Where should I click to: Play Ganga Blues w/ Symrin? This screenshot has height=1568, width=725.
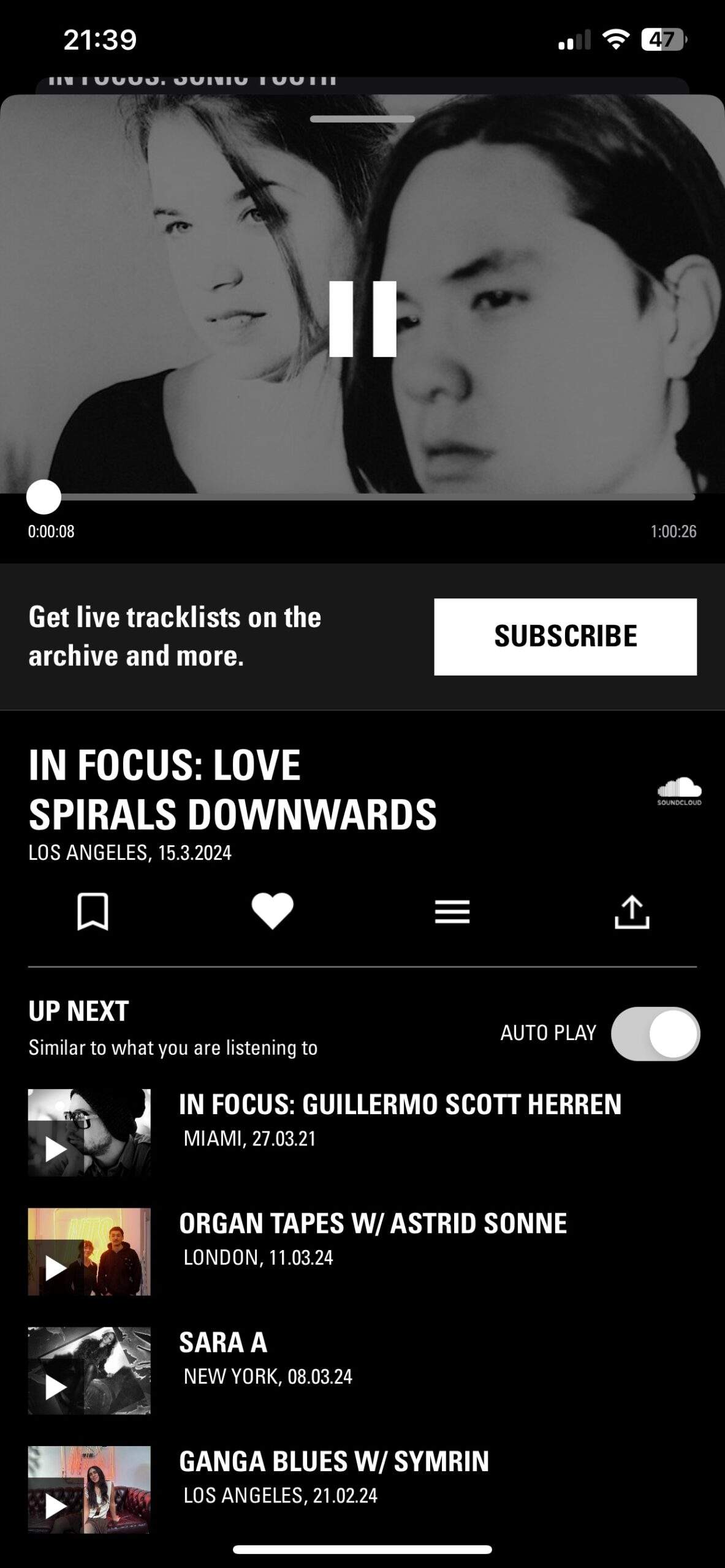pos(56,1506)
